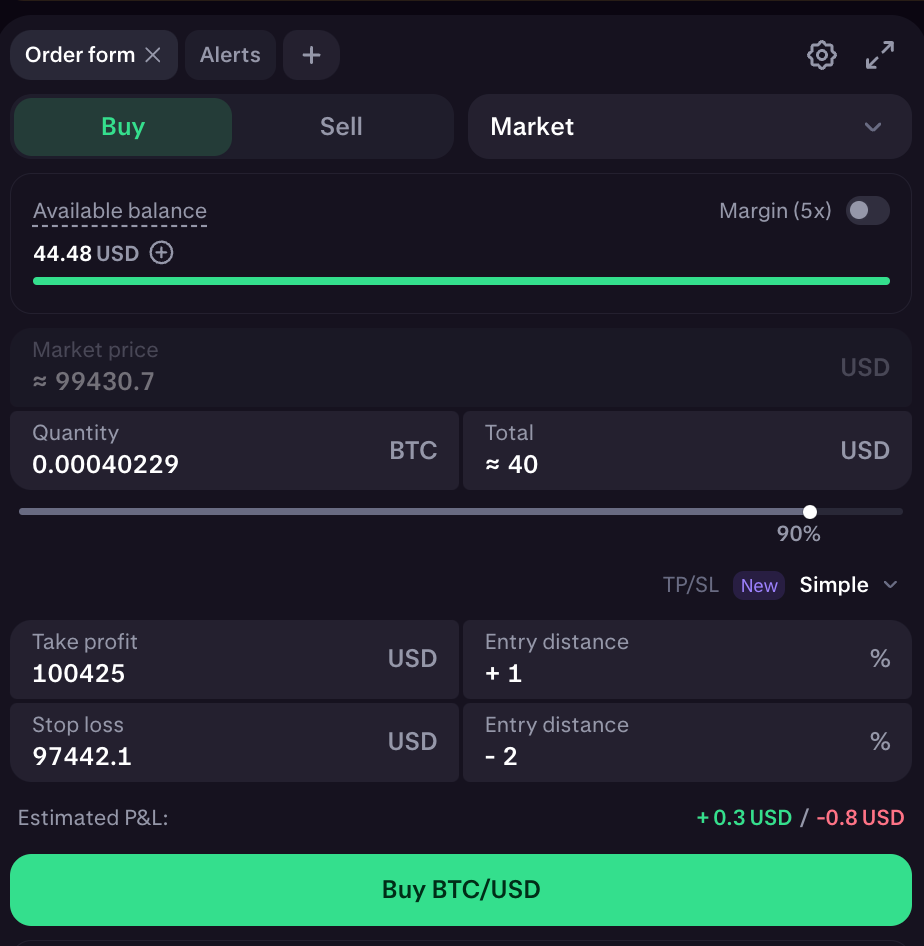Add funds with the plus icon
The image size is (924, 946).
[161, 253]
